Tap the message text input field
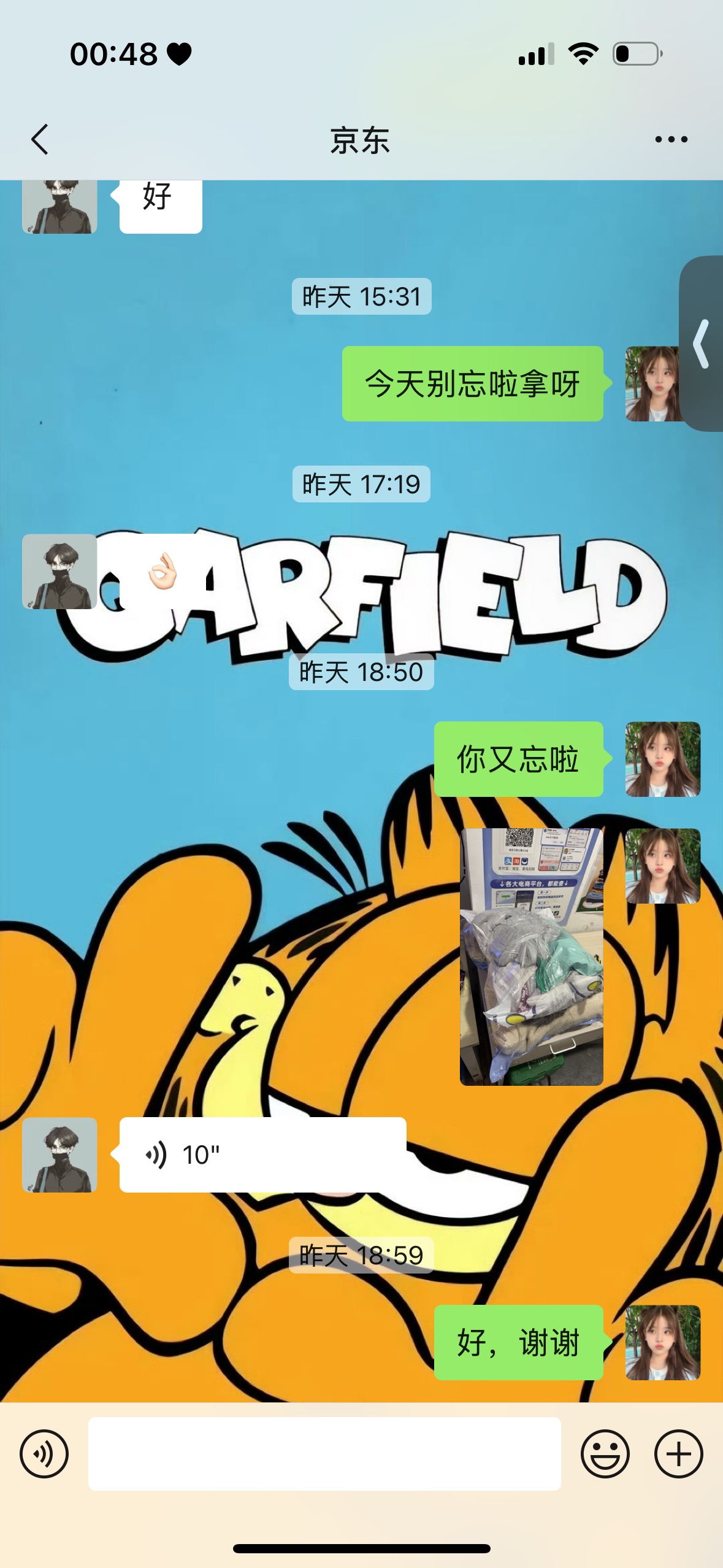Screen dimensions: 723x1568 [x=324, y=1453]
